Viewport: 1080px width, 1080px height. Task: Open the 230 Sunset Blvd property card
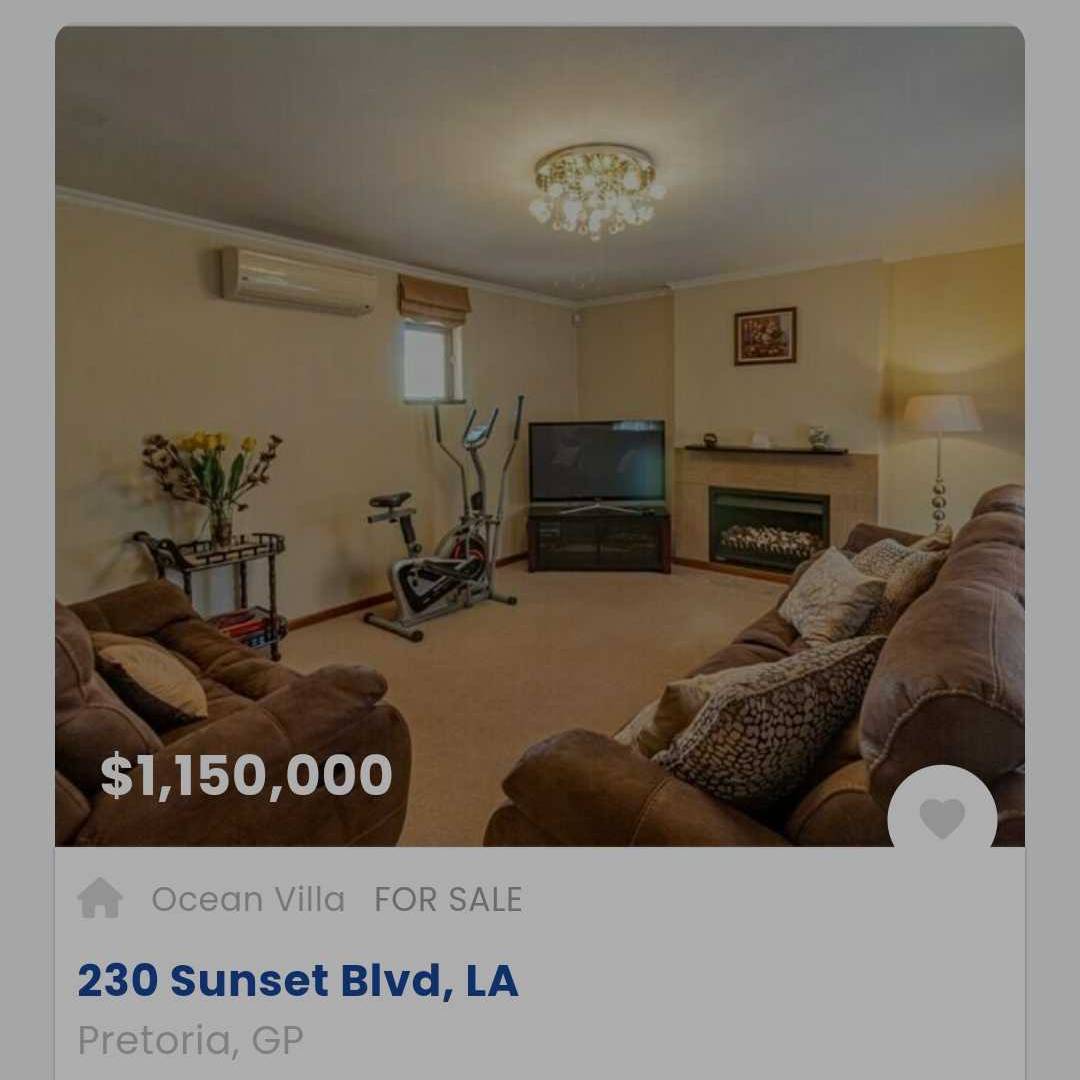pos(298,981)
